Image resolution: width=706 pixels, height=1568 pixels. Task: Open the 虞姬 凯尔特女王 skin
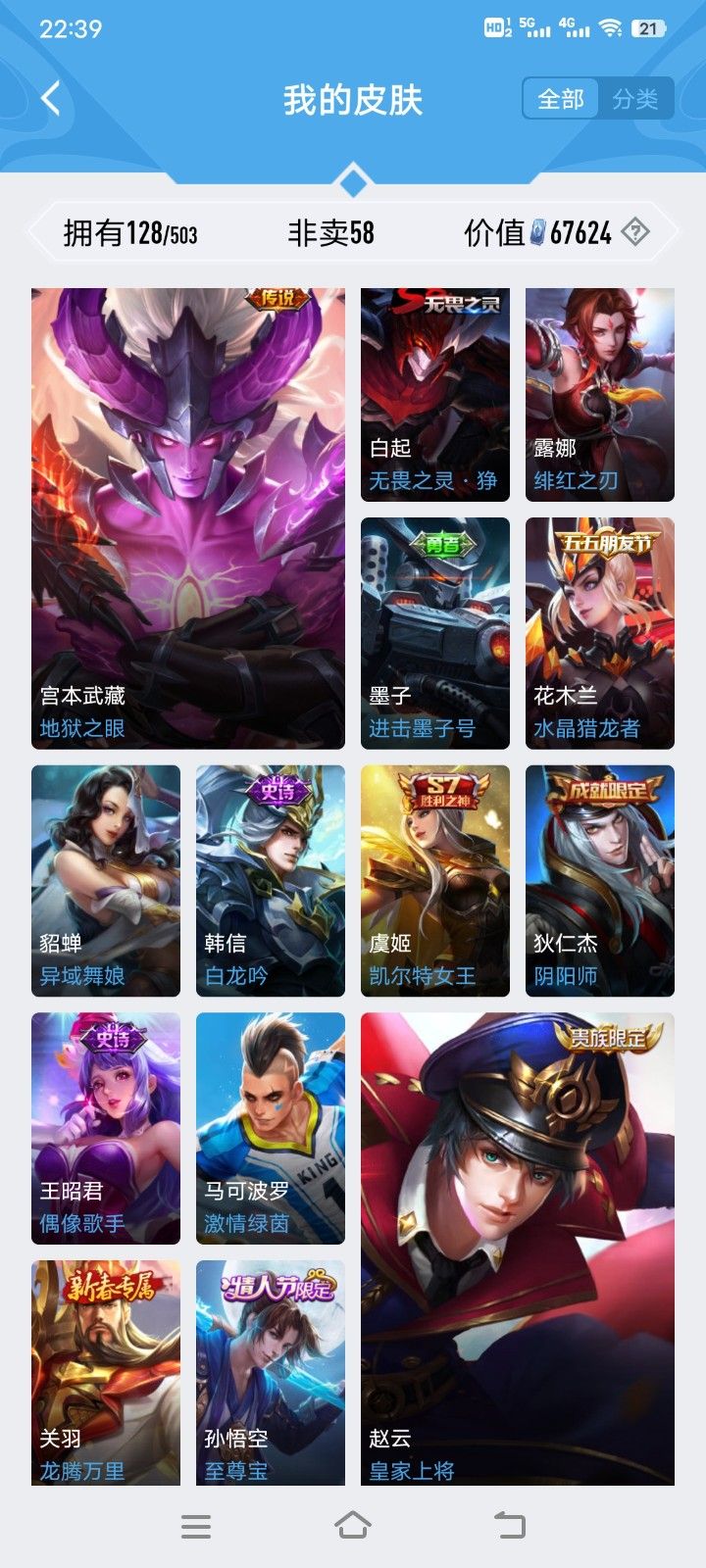click(435, 881)
